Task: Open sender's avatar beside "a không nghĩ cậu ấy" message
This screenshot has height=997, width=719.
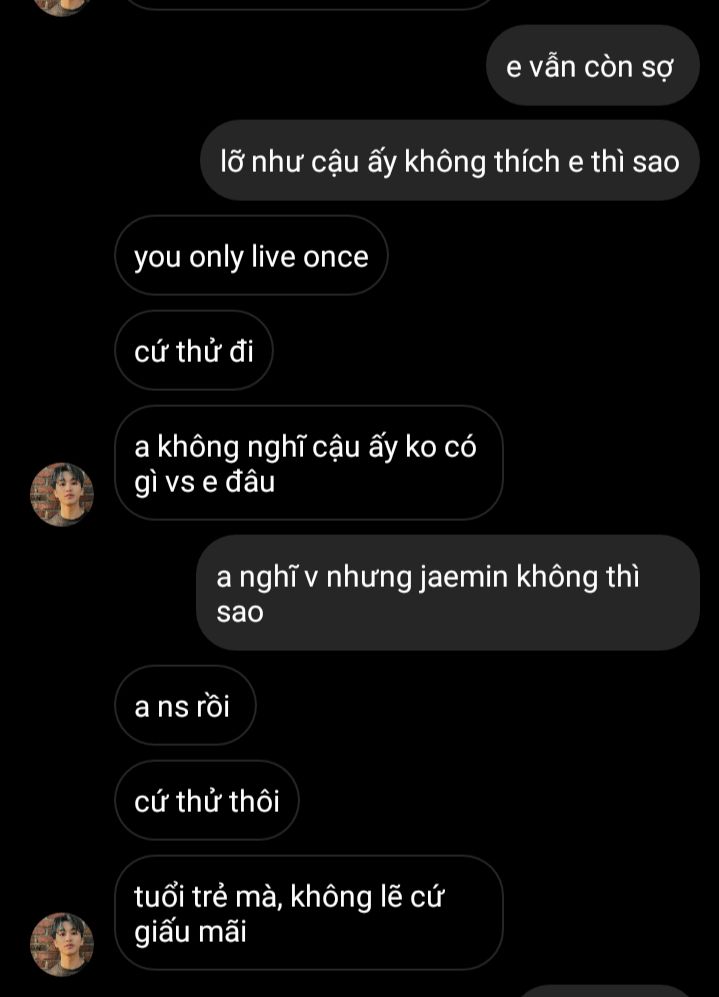Action: (x=62, y=494)
